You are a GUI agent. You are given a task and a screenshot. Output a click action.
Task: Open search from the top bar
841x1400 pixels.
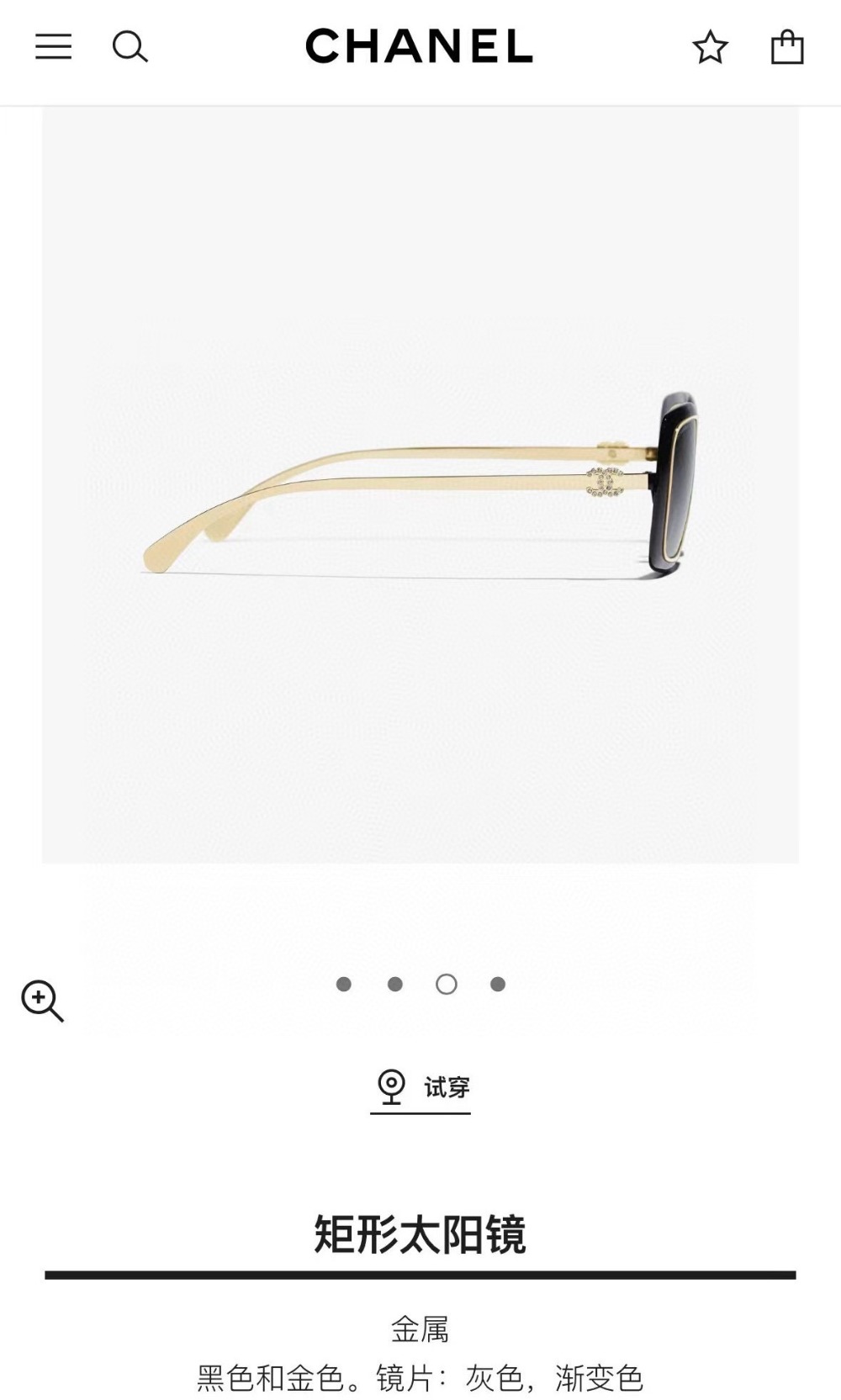tap(130, 47)
